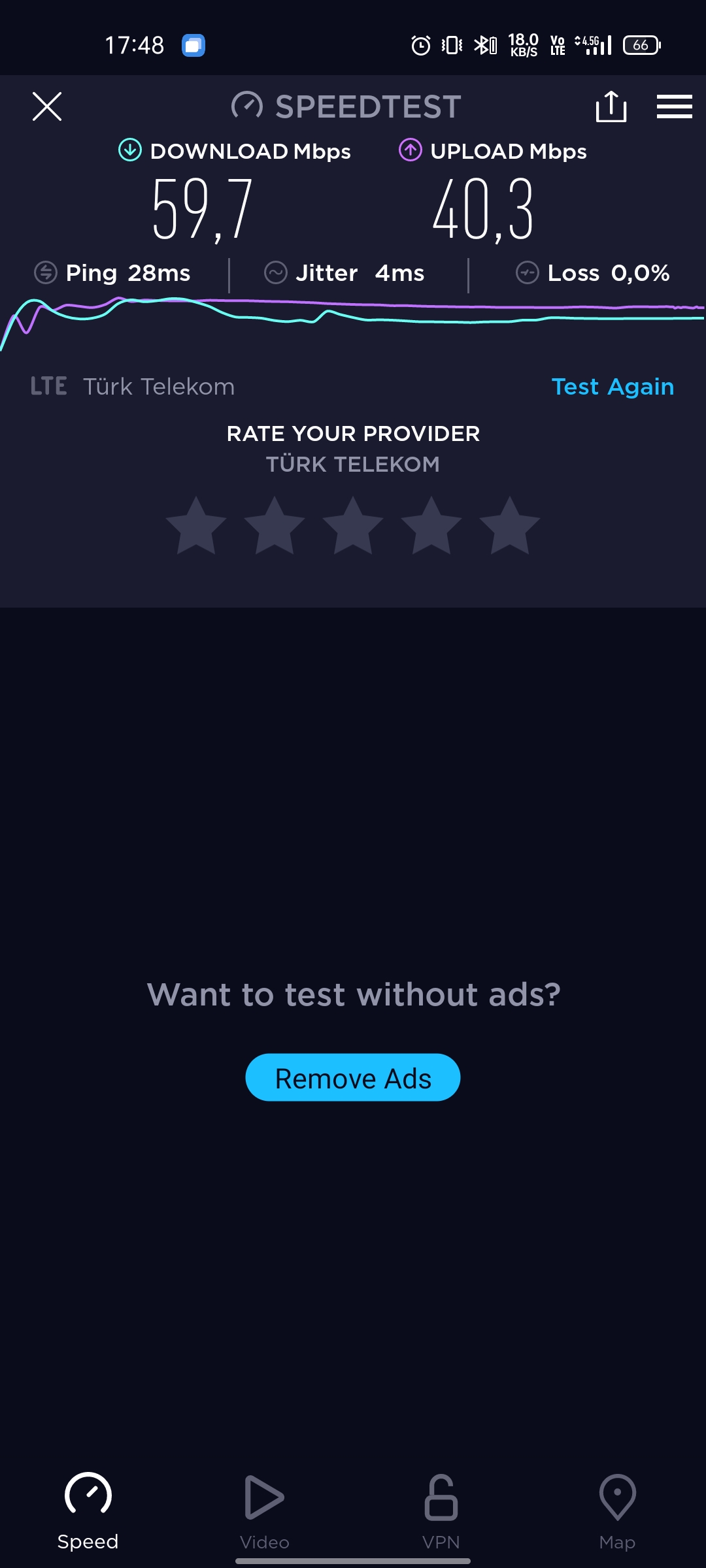
Task: Close the speed test results
Action: click(47, 106)
